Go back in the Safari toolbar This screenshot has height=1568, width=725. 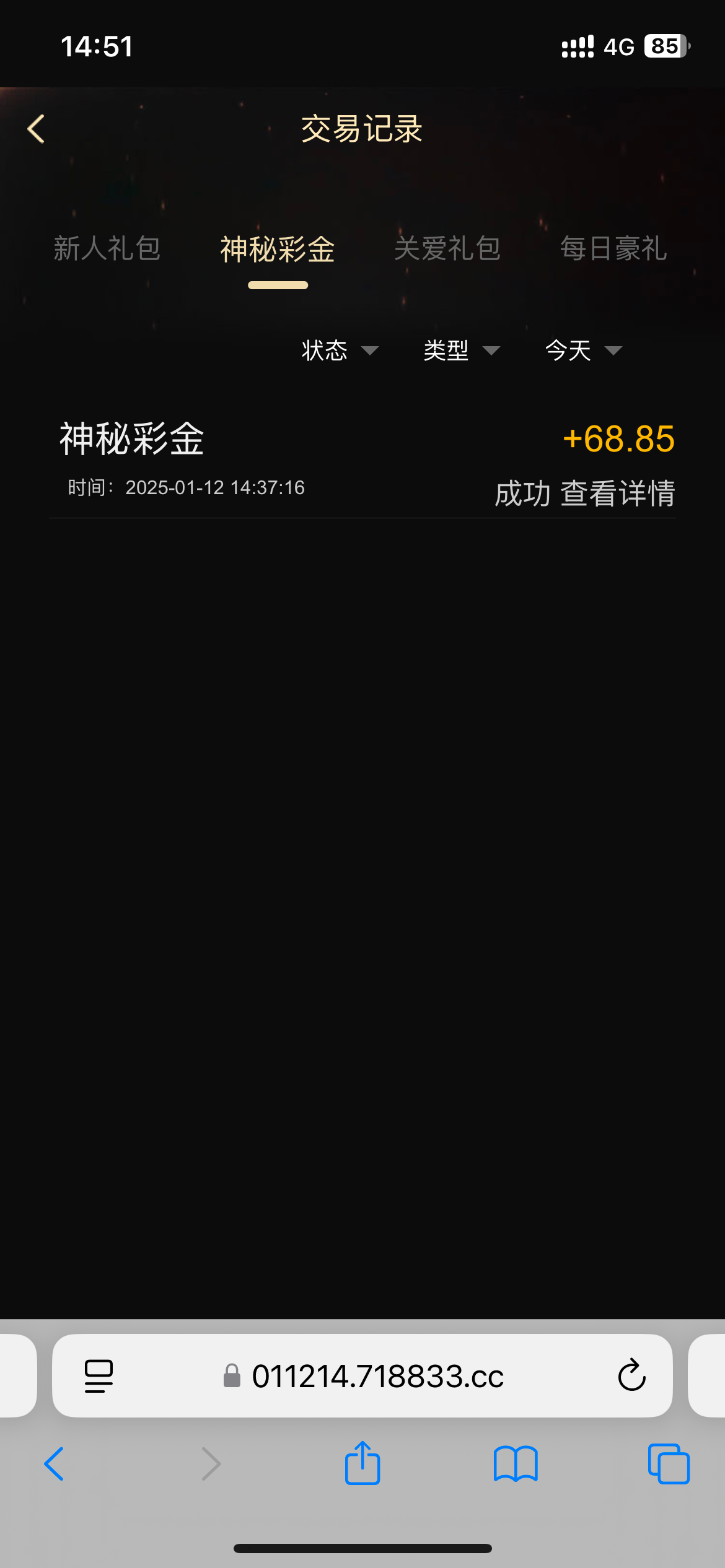(55, 1464)
